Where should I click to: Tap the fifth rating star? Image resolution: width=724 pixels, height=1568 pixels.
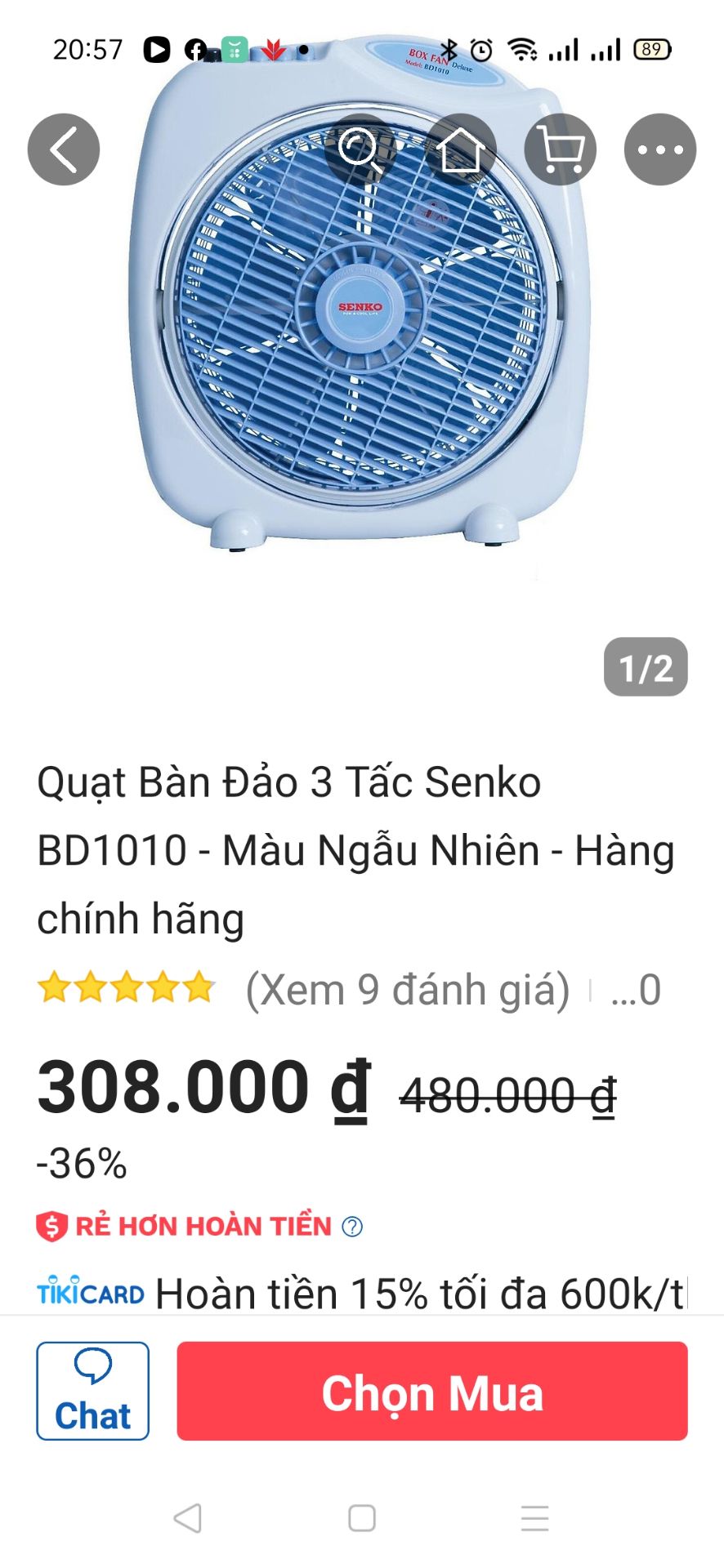click(199, 988)
